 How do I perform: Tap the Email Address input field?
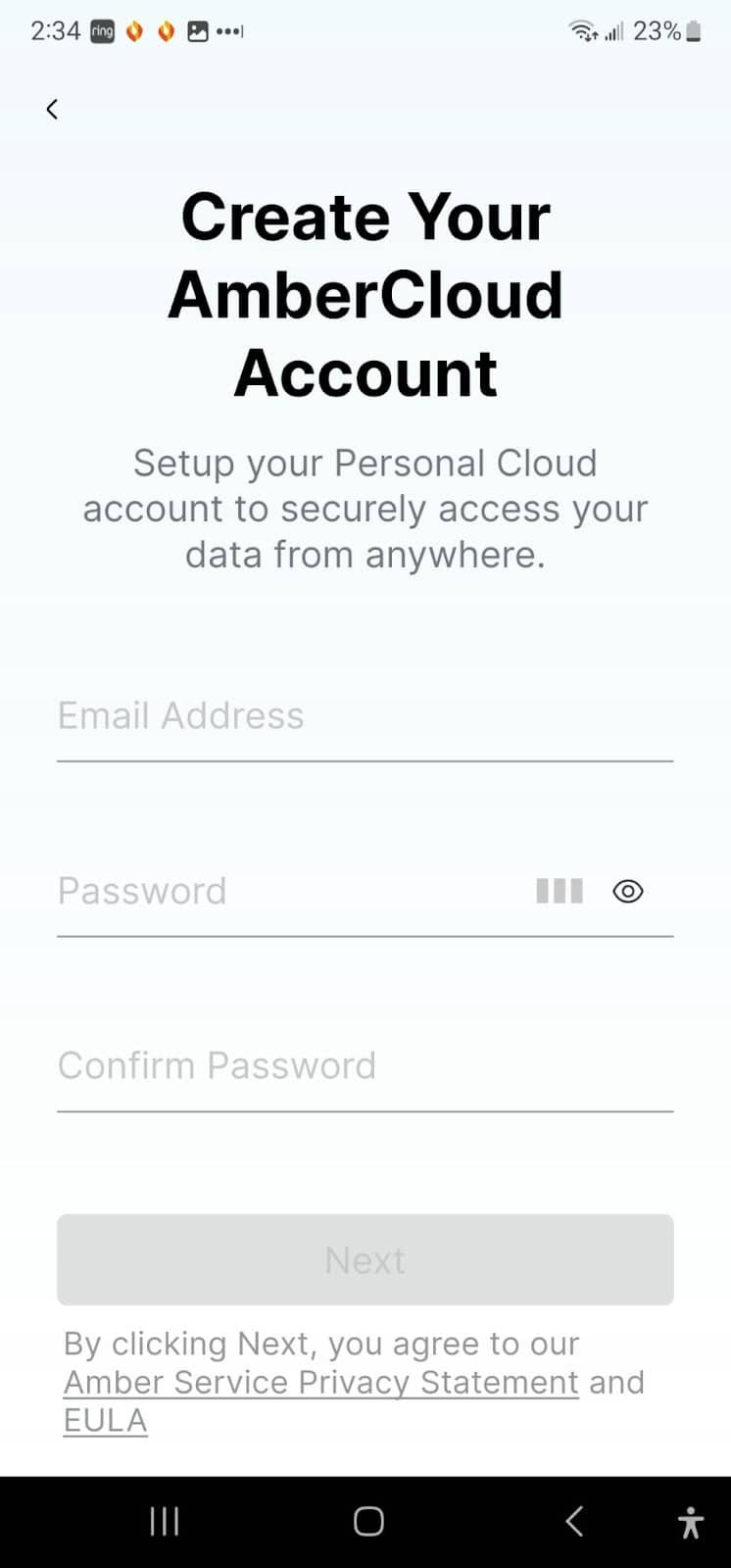click(365, 715)
